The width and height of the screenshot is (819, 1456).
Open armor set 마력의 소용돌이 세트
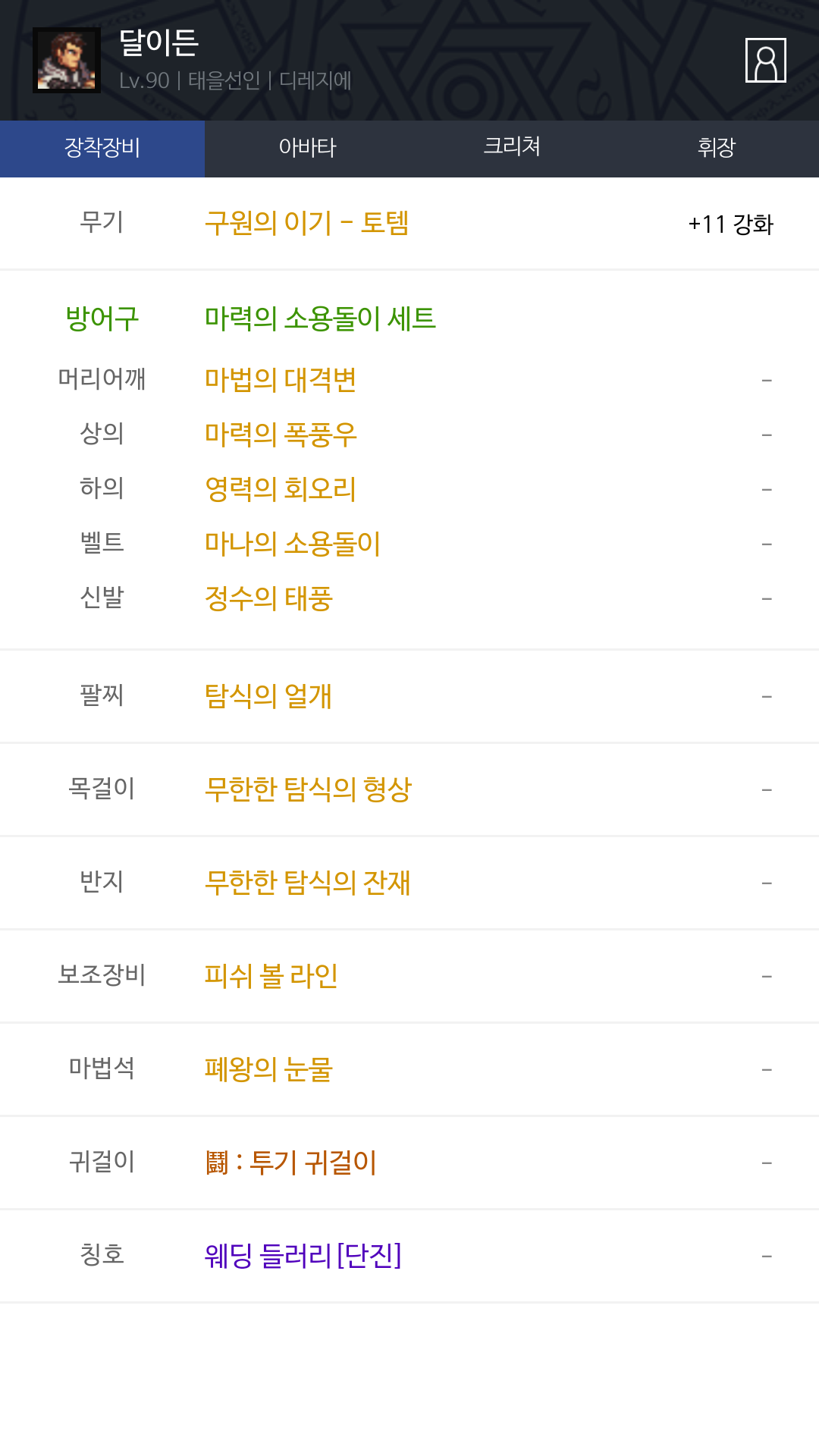320,318
